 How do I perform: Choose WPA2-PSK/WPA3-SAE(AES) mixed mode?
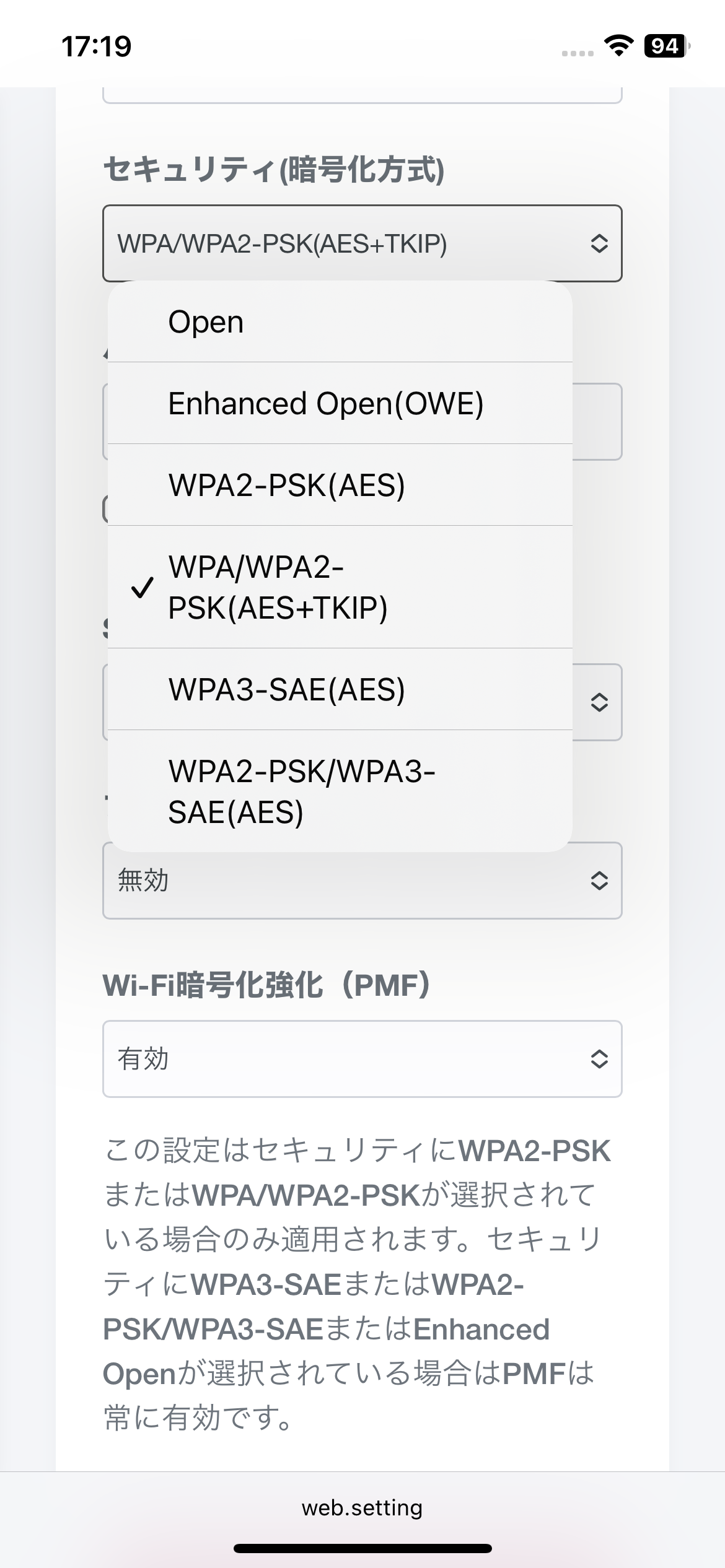tap(340, 791)
